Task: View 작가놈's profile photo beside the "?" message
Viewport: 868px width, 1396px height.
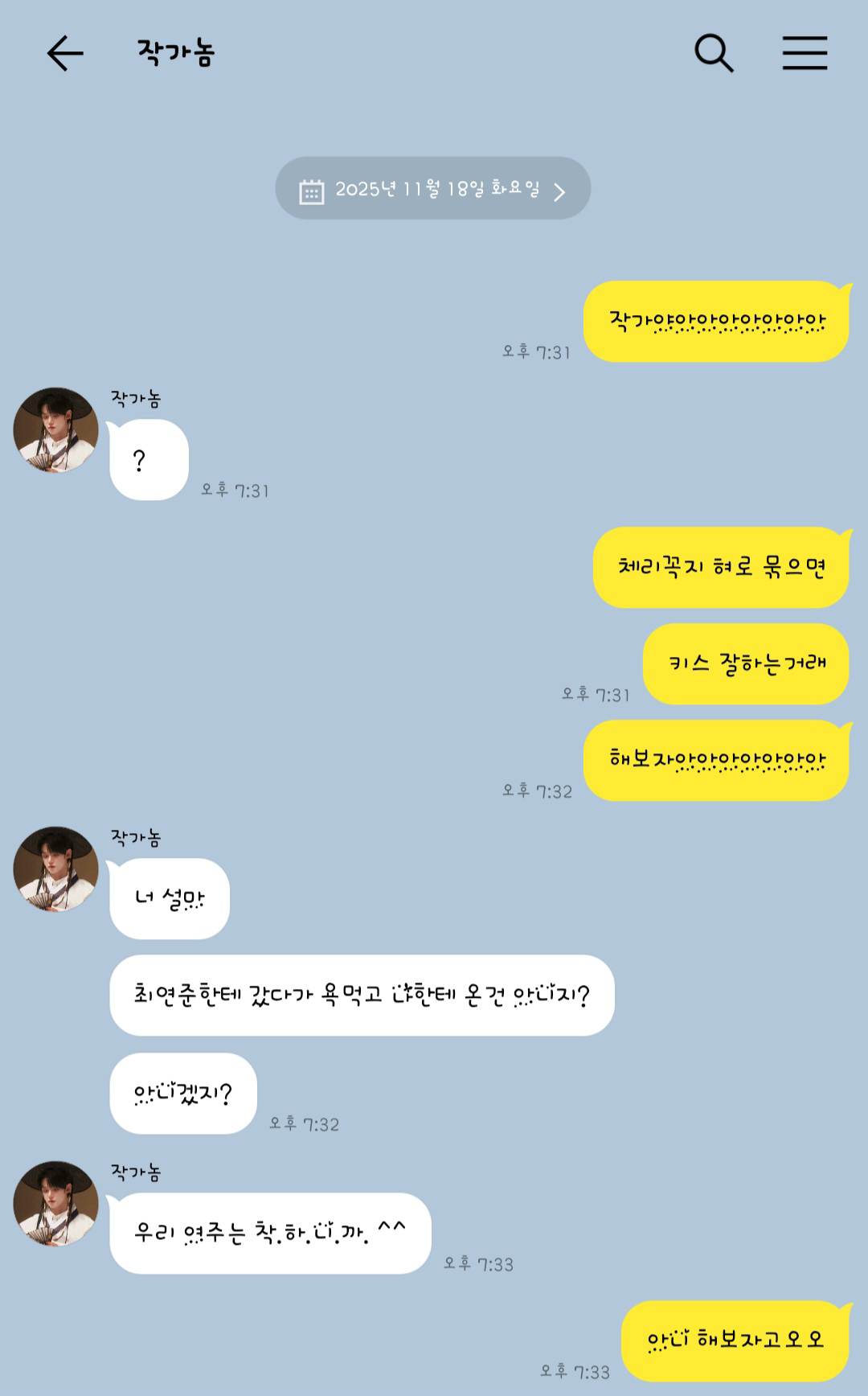Action: click(x=55, y=430)
